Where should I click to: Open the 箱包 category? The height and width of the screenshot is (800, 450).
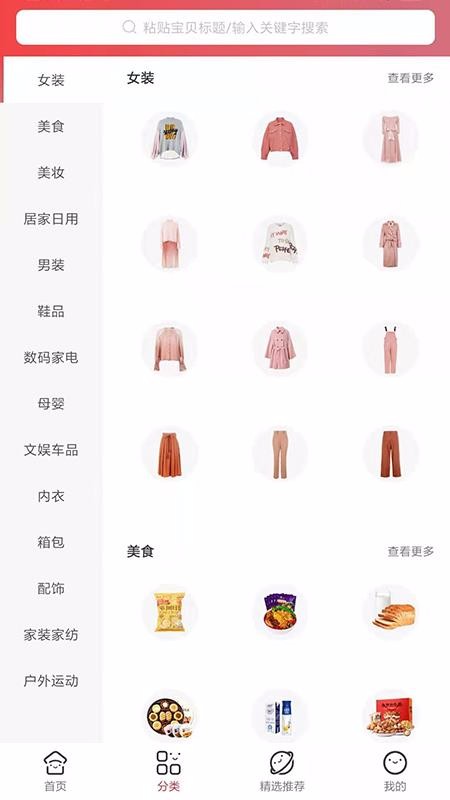pos(51,542)
